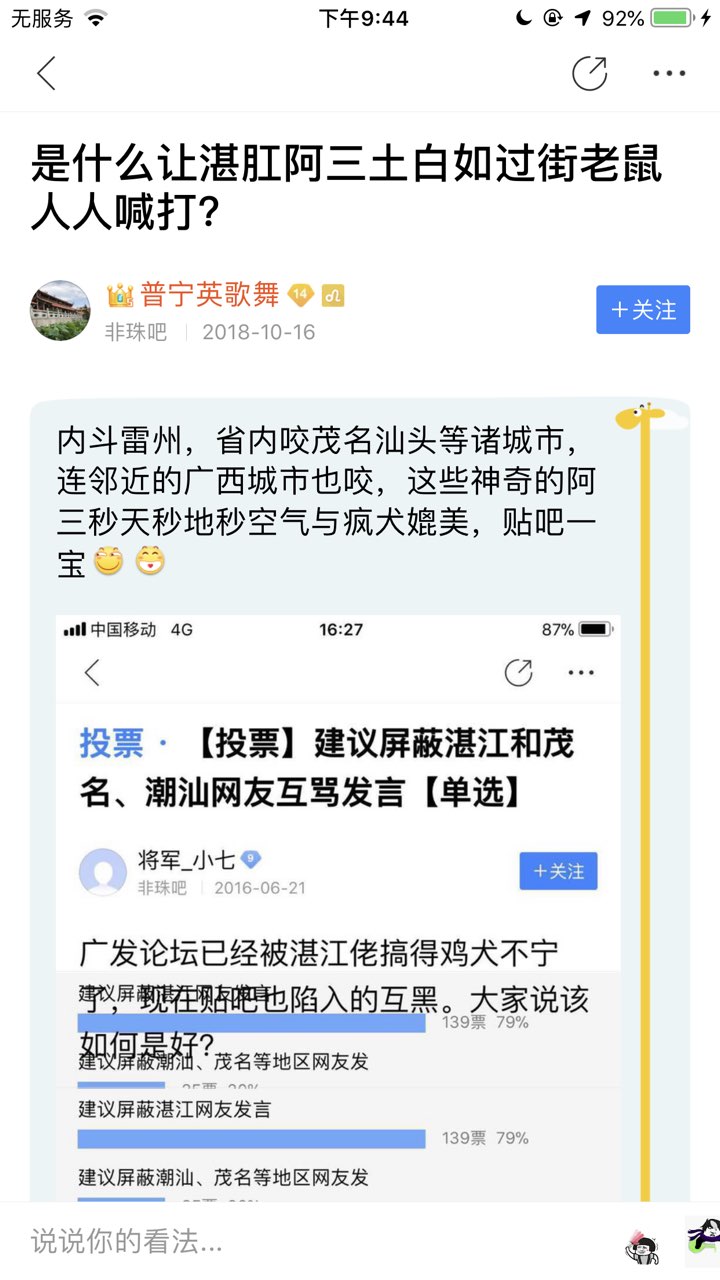Visit the 非珠吧 forum link
Image resolution: width=720 pixels, height=1280 pixels.
[x=135, y=332]
